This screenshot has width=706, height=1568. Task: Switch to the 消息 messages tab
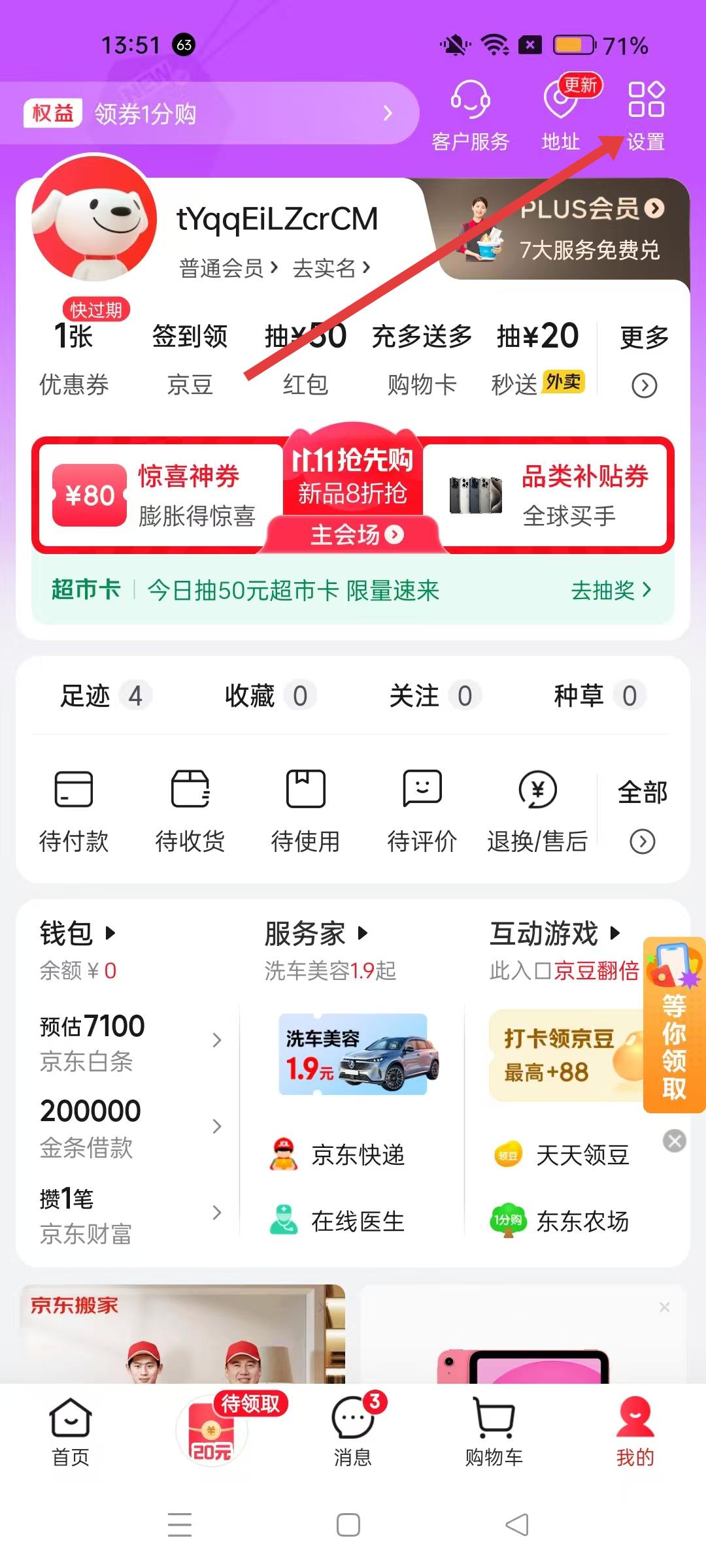(x=353, y=1431)
